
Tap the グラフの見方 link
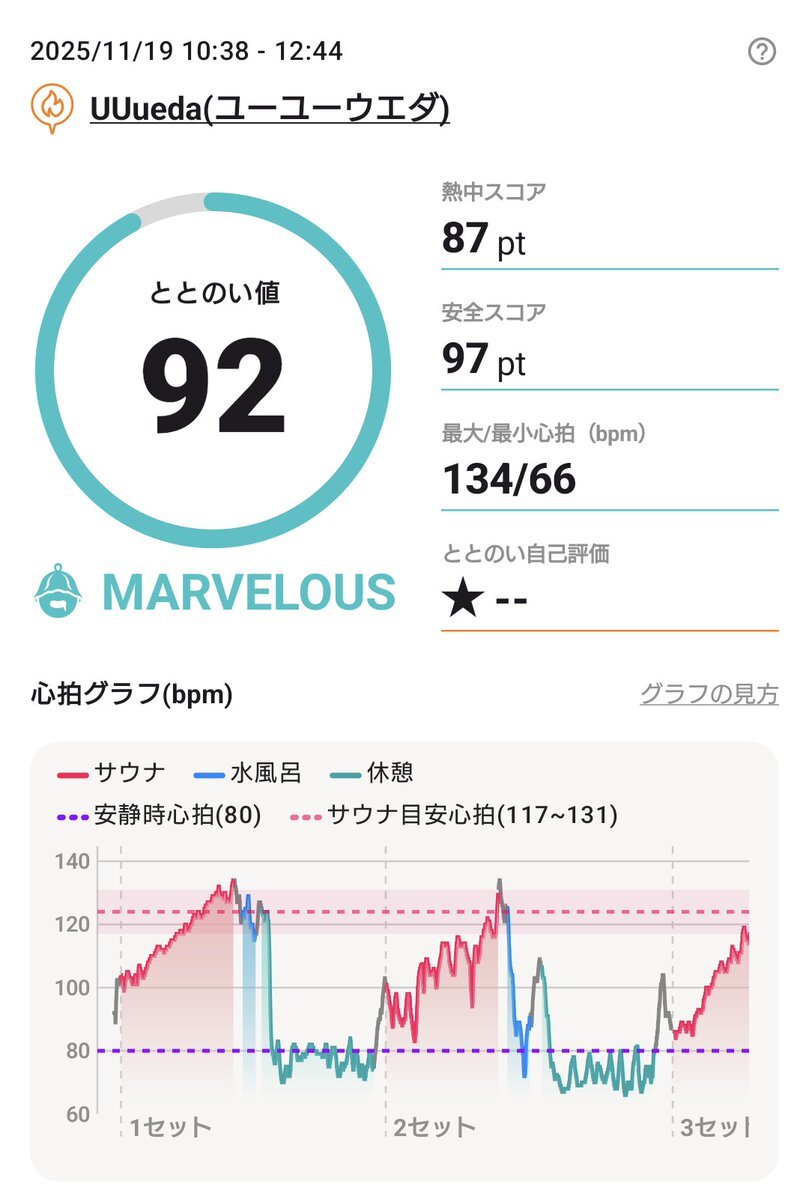click(x=708, y=694)
